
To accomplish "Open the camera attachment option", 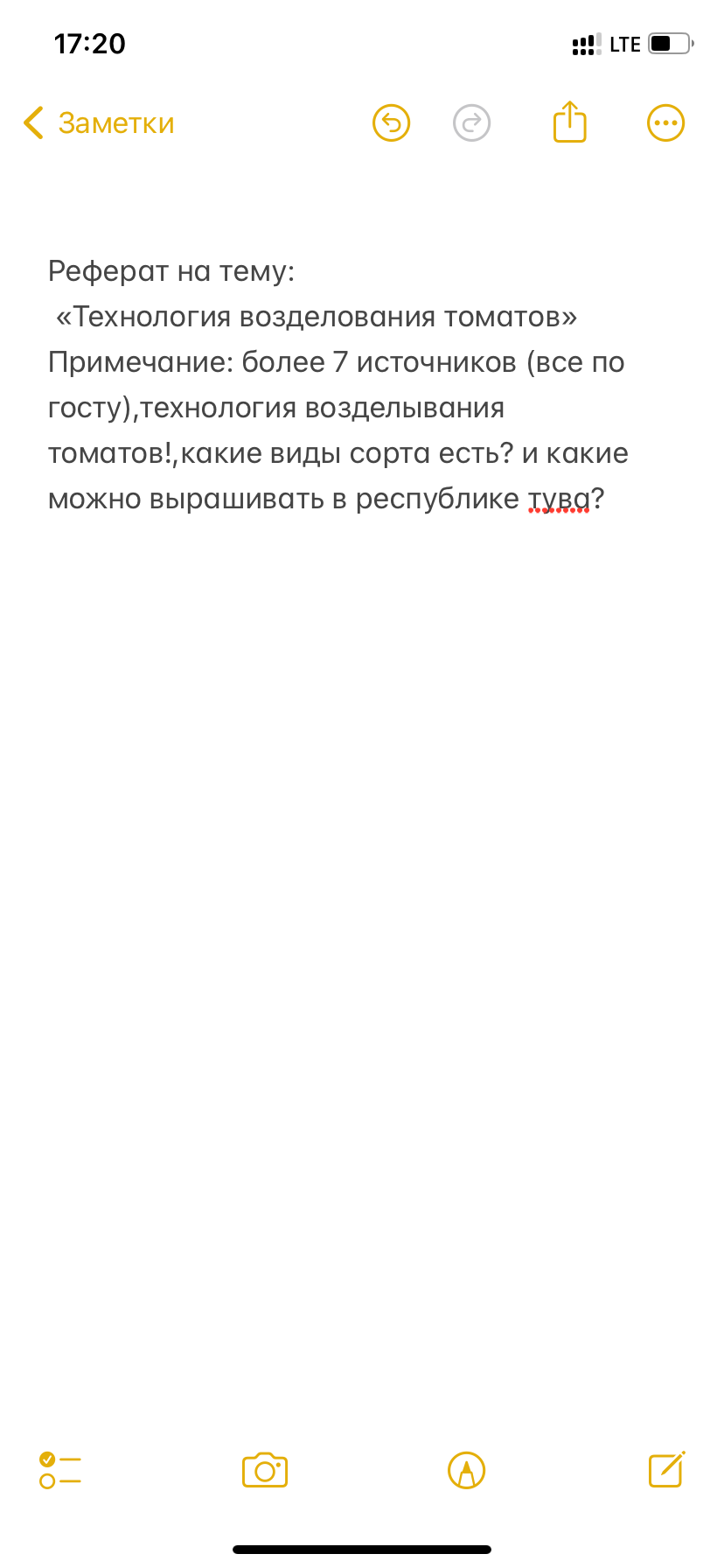I will (x=265, y=1470).
